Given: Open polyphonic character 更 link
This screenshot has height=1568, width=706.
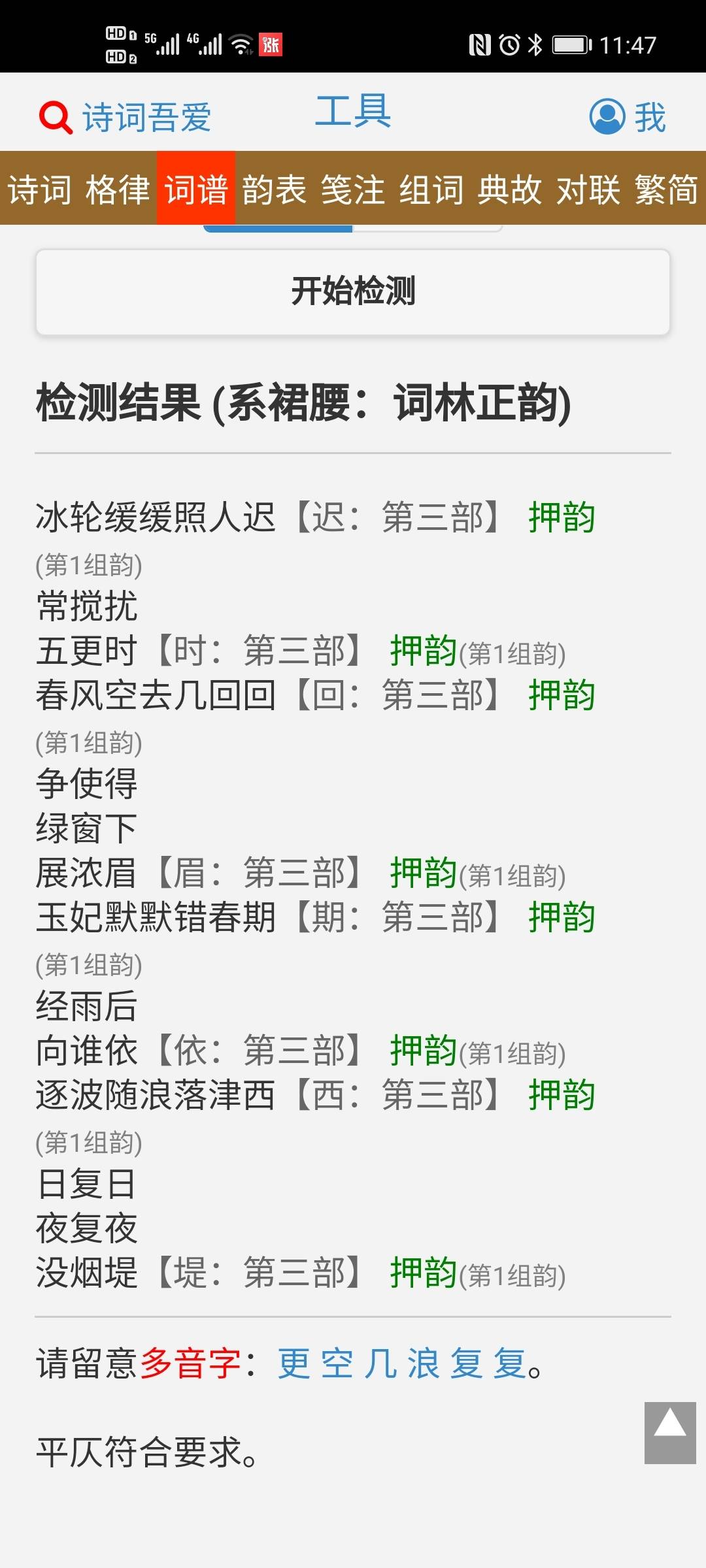Looking at the screenshot, I should point(294,1364).
